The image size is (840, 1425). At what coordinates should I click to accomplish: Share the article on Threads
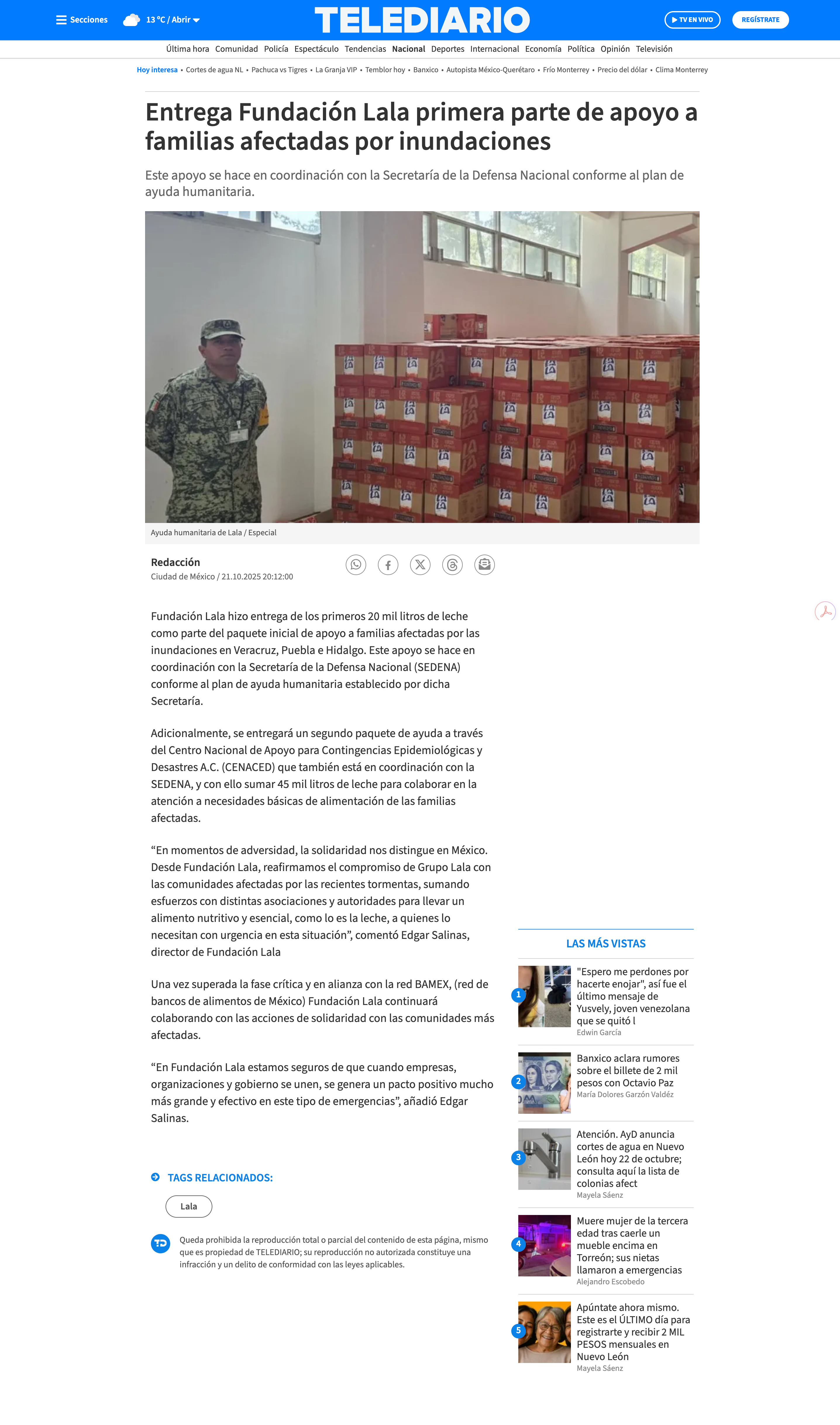452,565
